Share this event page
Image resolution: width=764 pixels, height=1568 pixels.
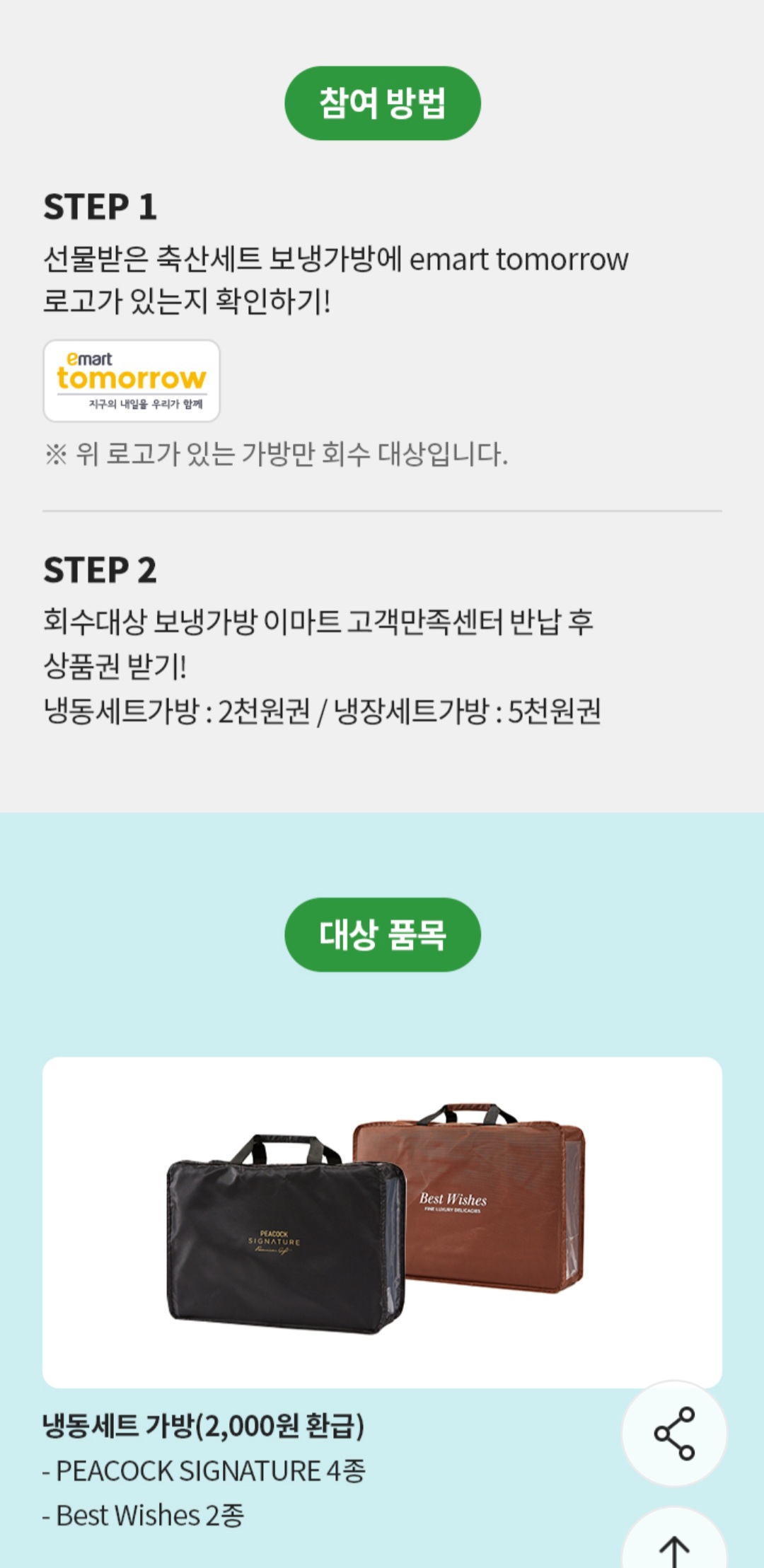[x=674, y=1434]
